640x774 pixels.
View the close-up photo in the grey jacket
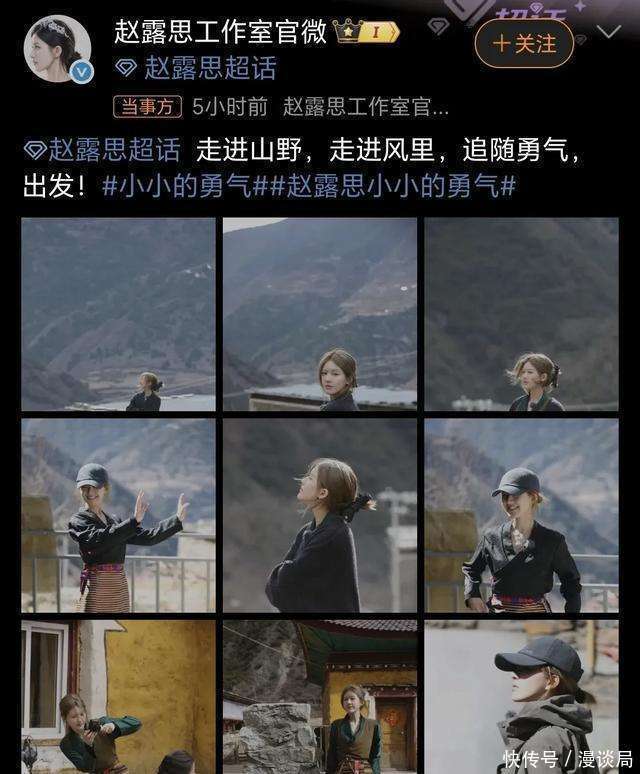[521, 696]
